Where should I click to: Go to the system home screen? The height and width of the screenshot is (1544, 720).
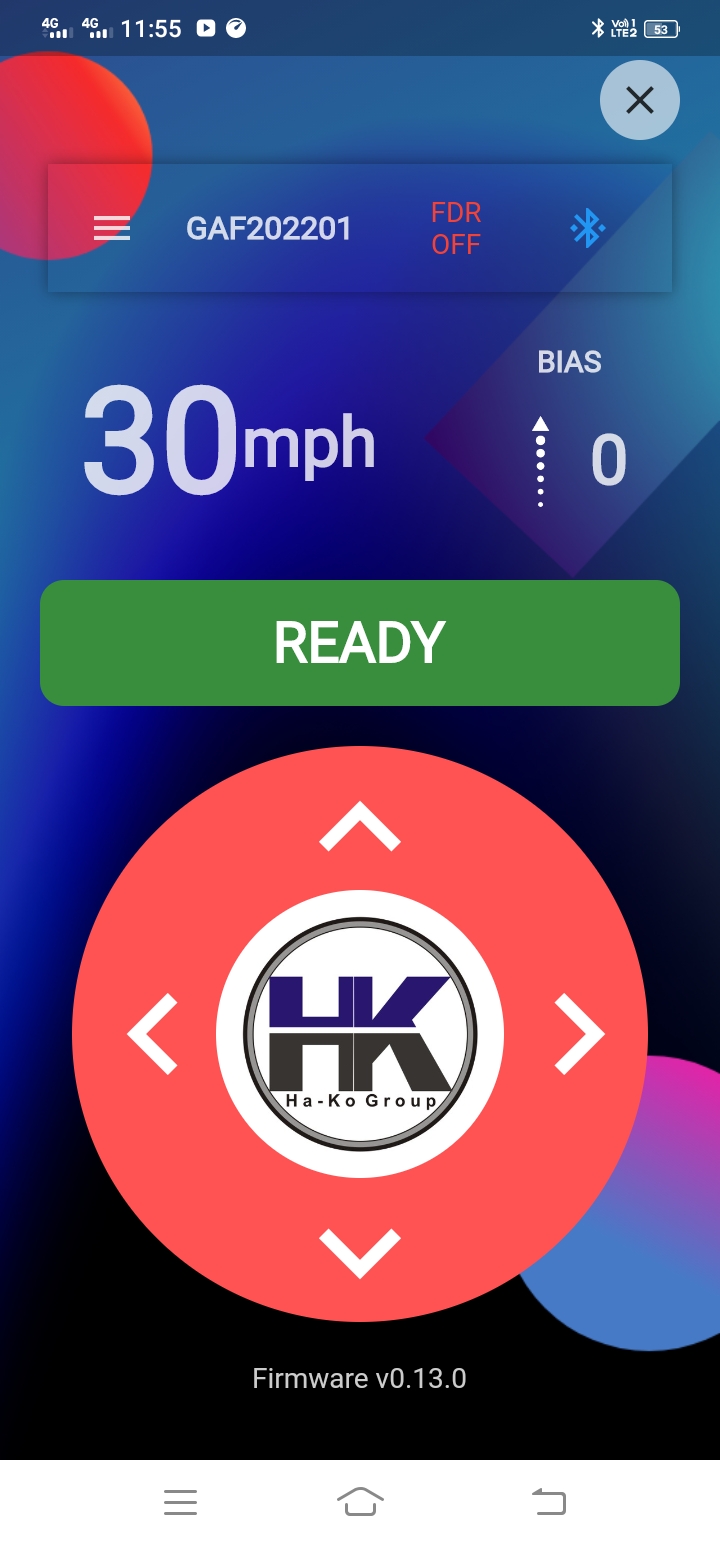[360, 1501]
